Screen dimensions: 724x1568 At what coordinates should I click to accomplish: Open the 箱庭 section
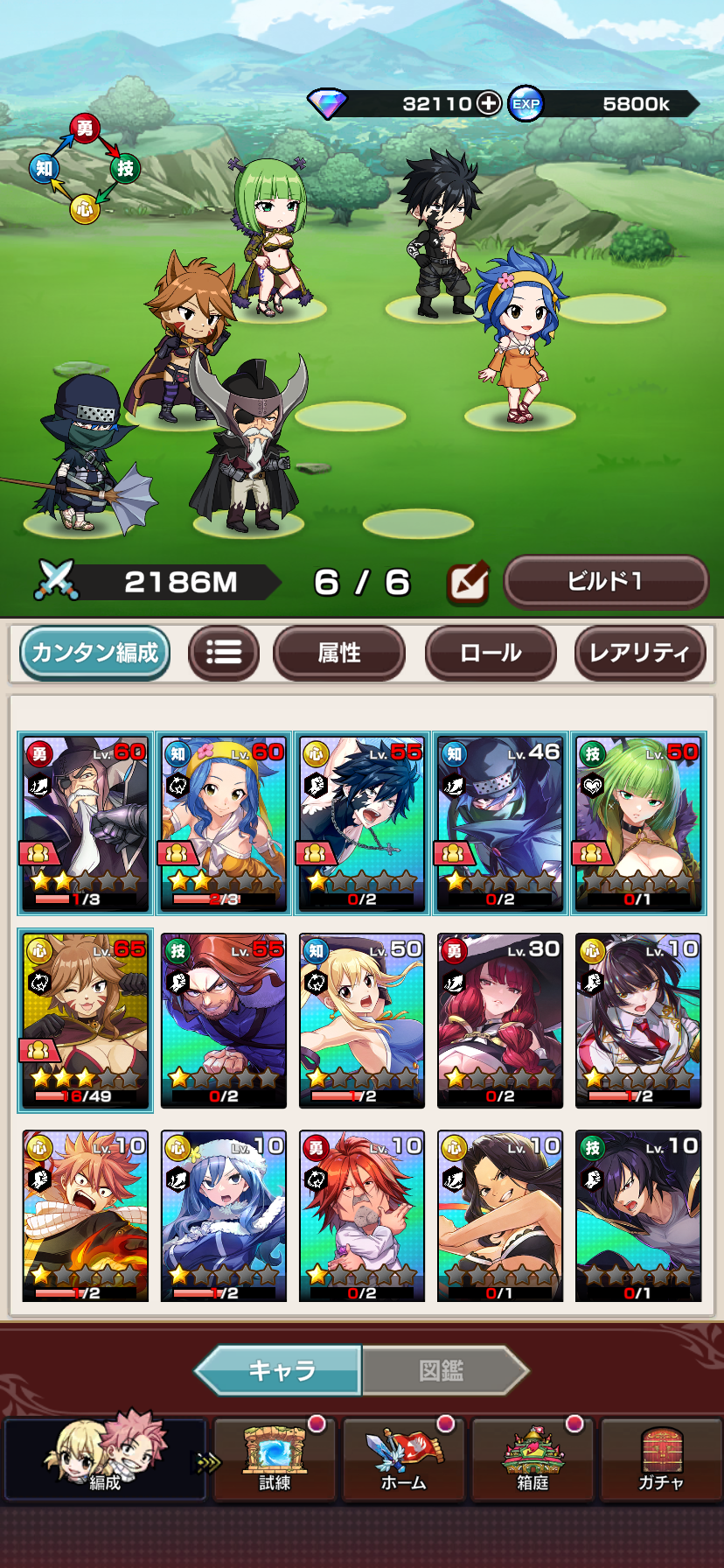533,1460
